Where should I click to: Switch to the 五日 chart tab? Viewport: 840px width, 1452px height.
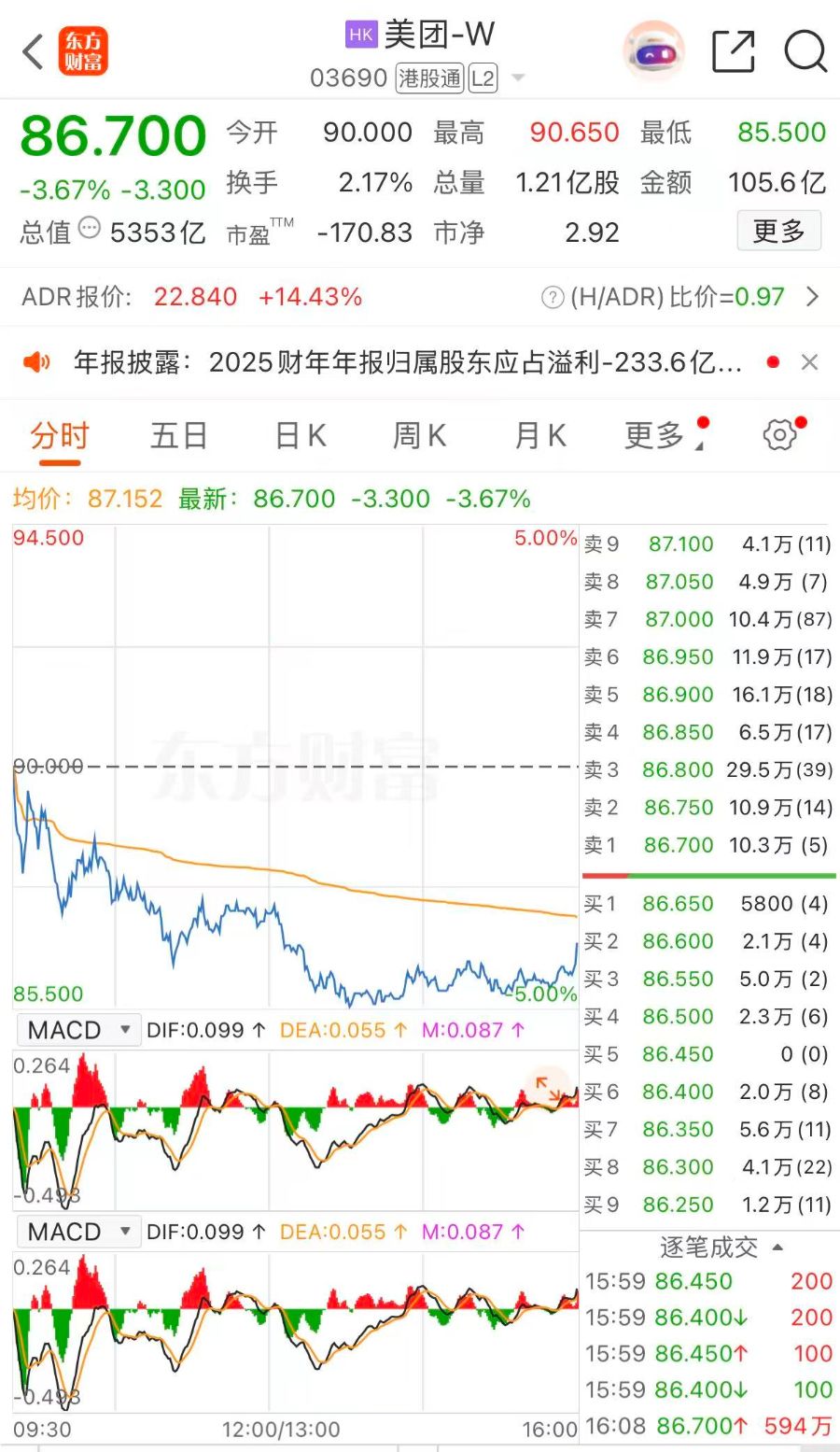178,436
